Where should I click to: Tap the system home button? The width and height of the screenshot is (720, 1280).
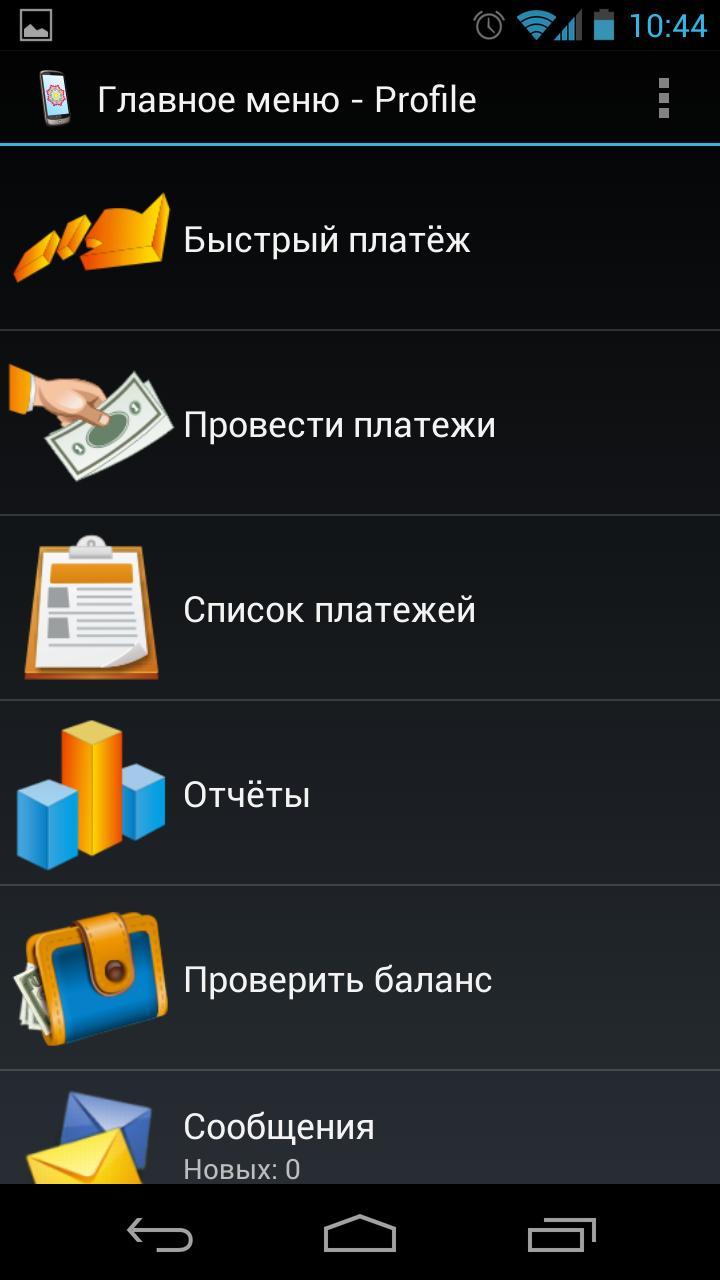(360, 1234)
